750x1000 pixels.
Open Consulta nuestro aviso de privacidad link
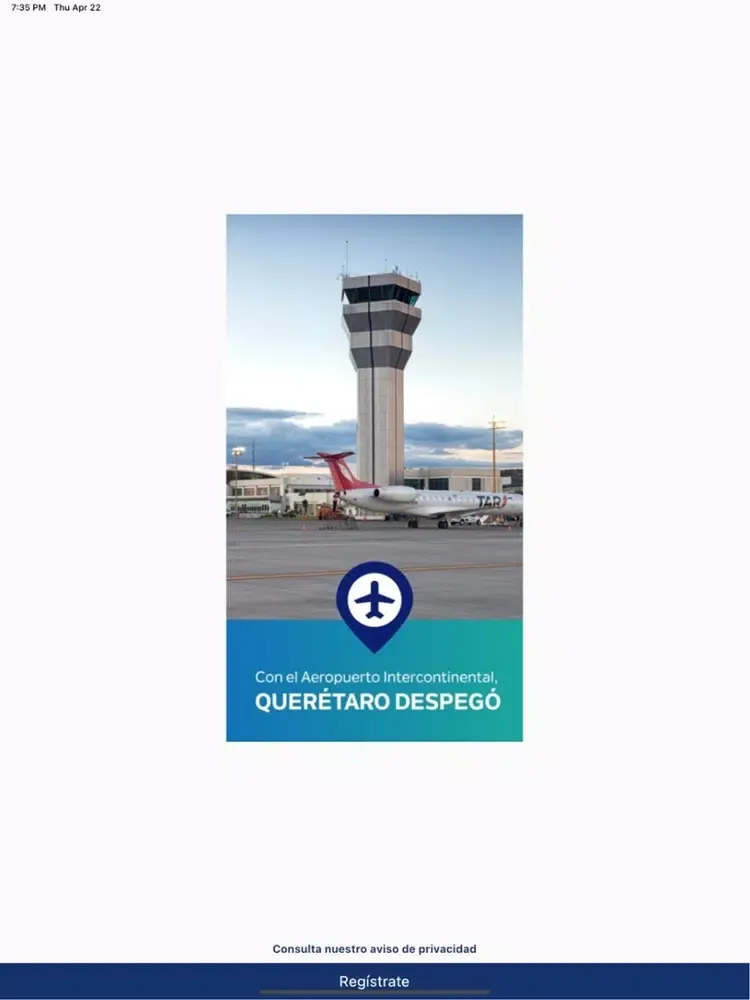coord(374,948)
